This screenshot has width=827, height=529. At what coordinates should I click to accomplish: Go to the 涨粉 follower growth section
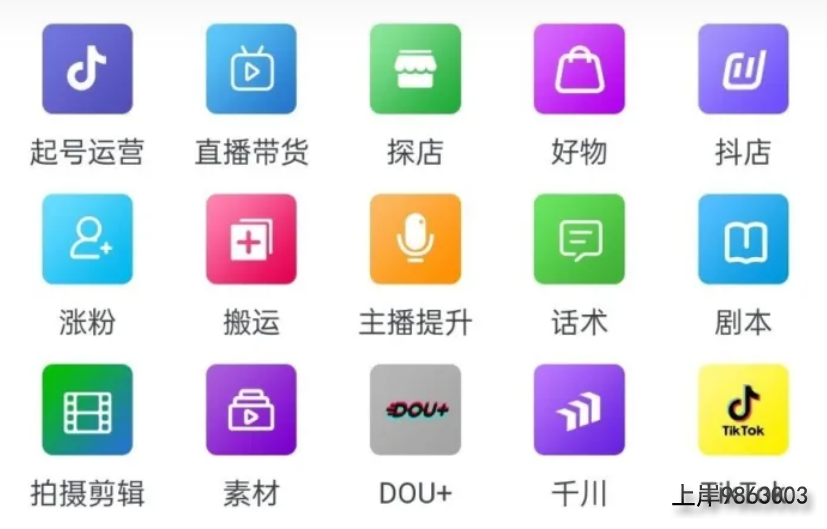pyautogui.click(x=87, y=239)
